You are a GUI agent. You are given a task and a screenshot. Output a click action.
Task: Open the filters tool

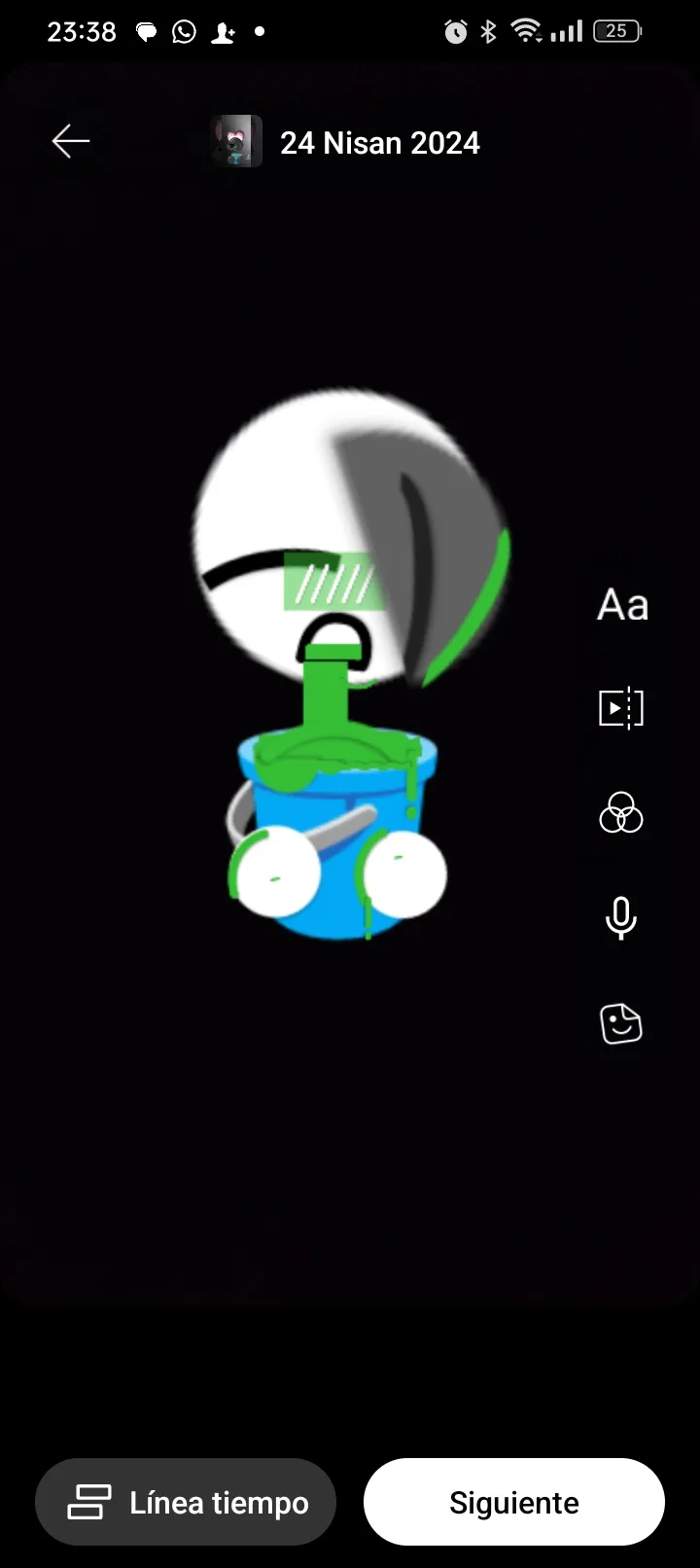pos(621,813)
